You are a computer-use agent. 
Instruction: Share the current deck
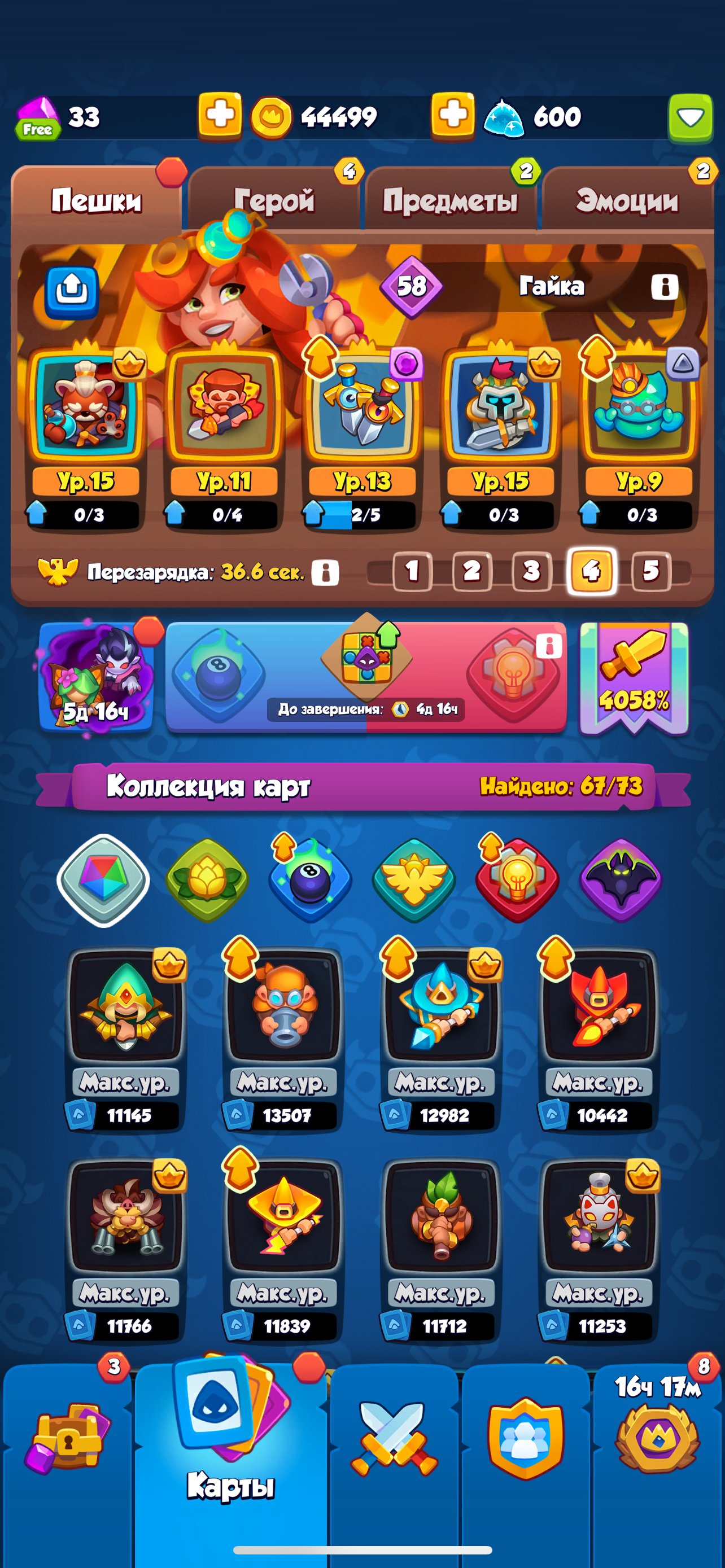[72, 292]
